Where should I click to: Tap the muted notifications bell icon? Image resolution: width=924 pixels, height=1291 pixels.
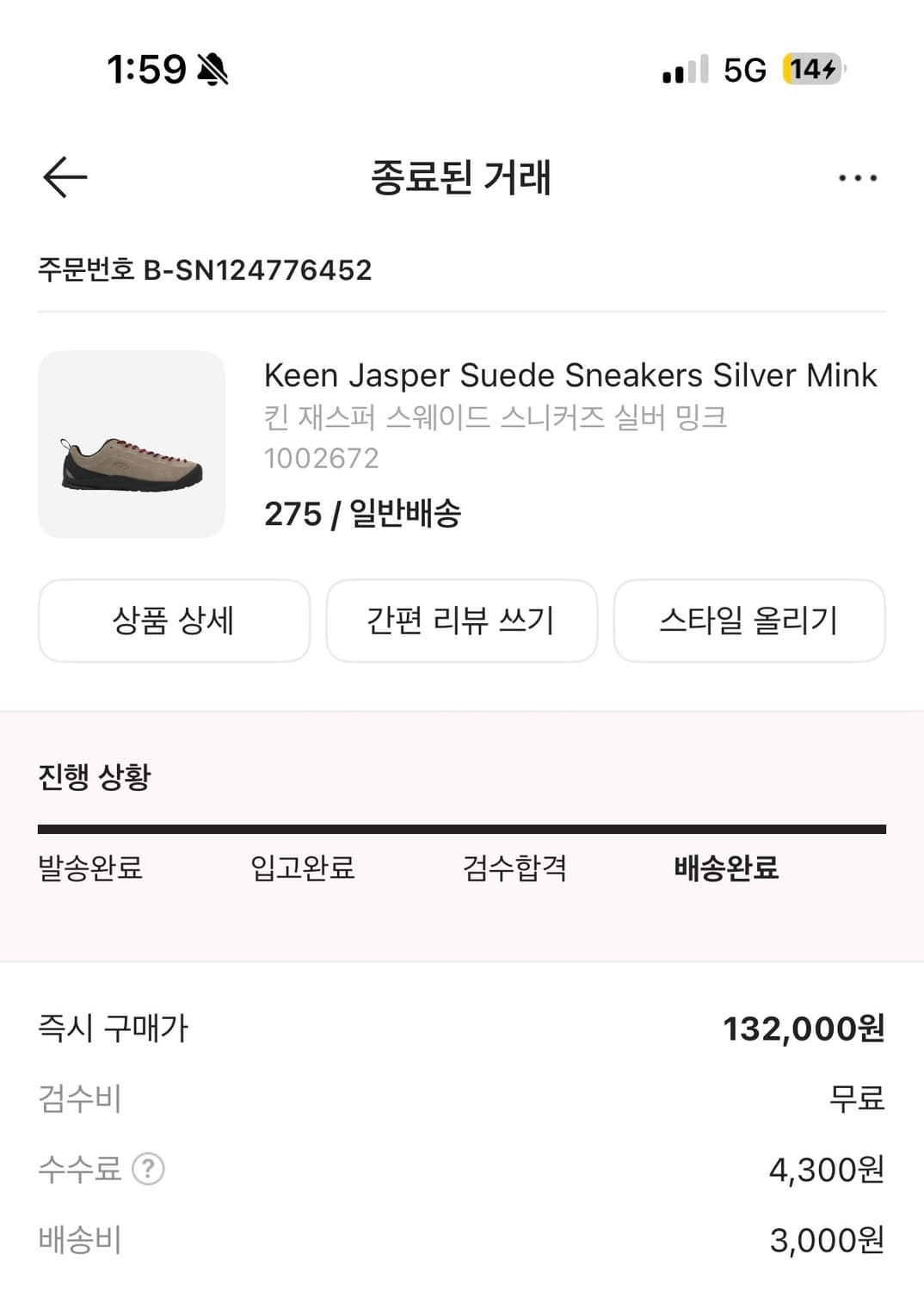(x=212, y=69)
